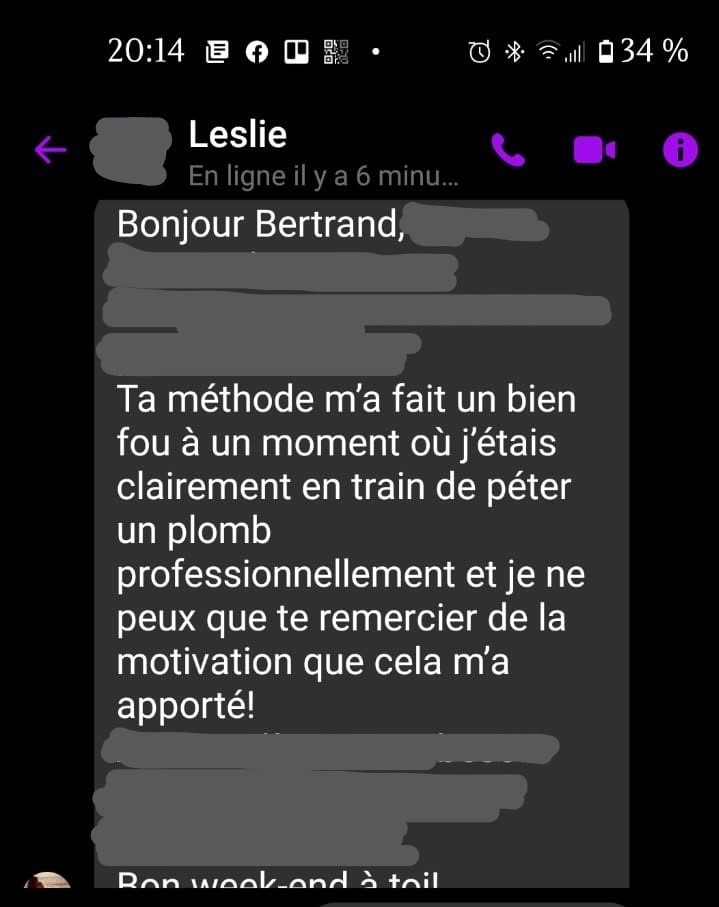This screenshot has height=907, width=719.
Task: Open Leslie's profile from the header name
Action: [238, 134]
